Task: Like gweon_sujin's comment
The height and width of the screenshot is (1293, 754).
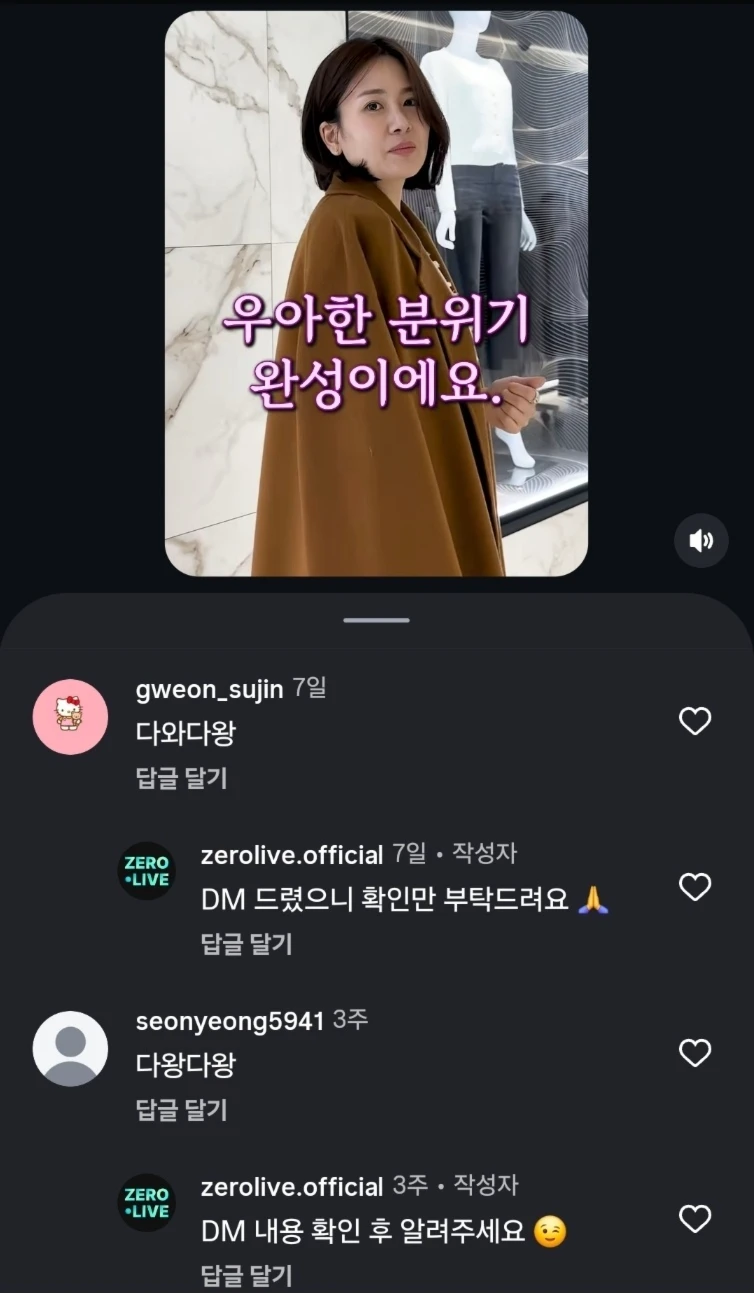Action: pyautogui.click(x=695, y=721)
